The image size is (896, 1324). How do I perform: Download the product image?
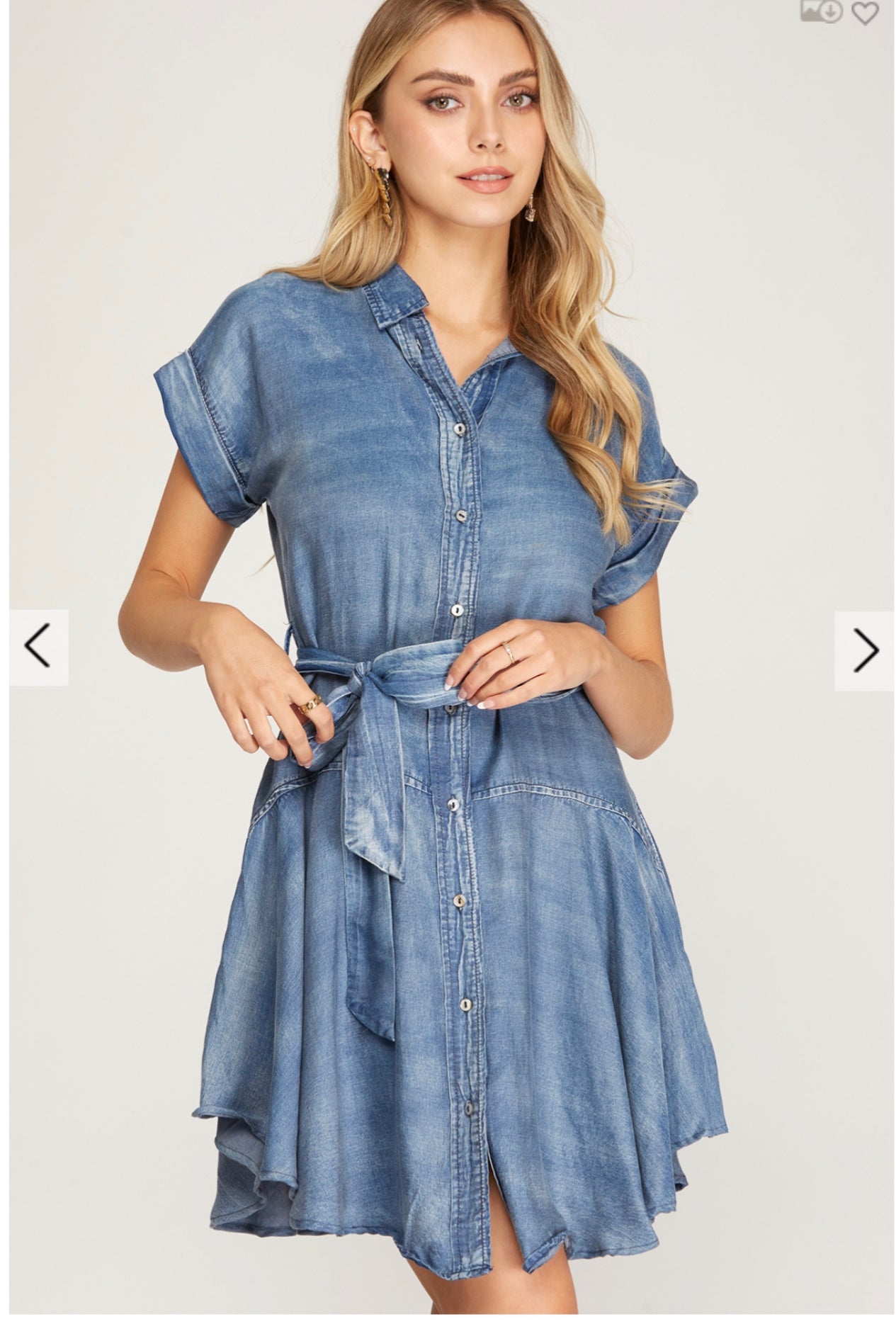tap(820, 11)
